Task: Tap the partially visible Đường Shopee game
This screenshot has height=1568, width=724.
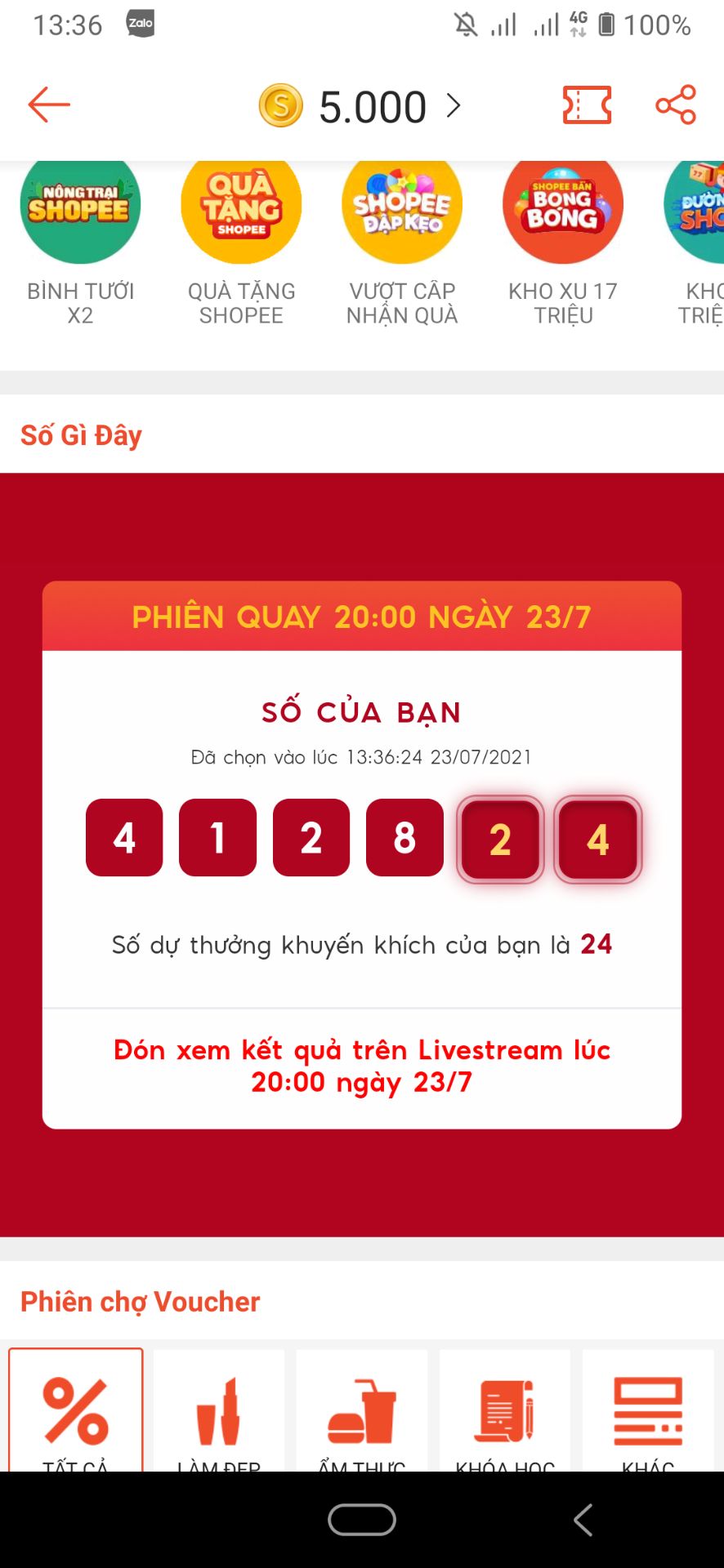Action: point(703,208)
